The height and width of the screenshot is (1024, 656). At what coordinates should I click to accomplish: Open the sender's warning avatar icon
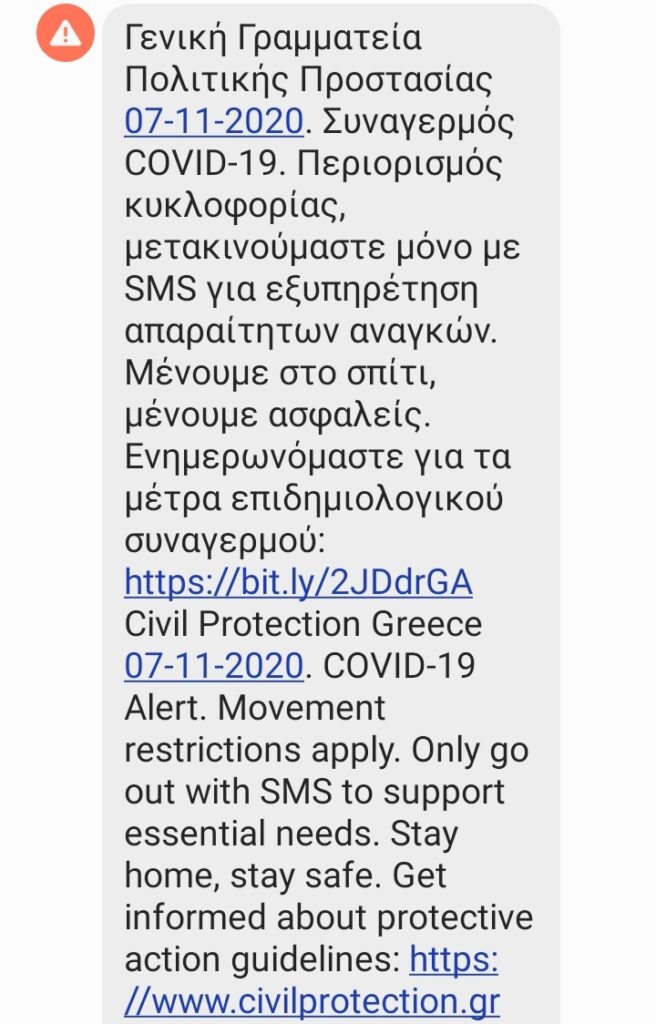[x=65, y=34]
